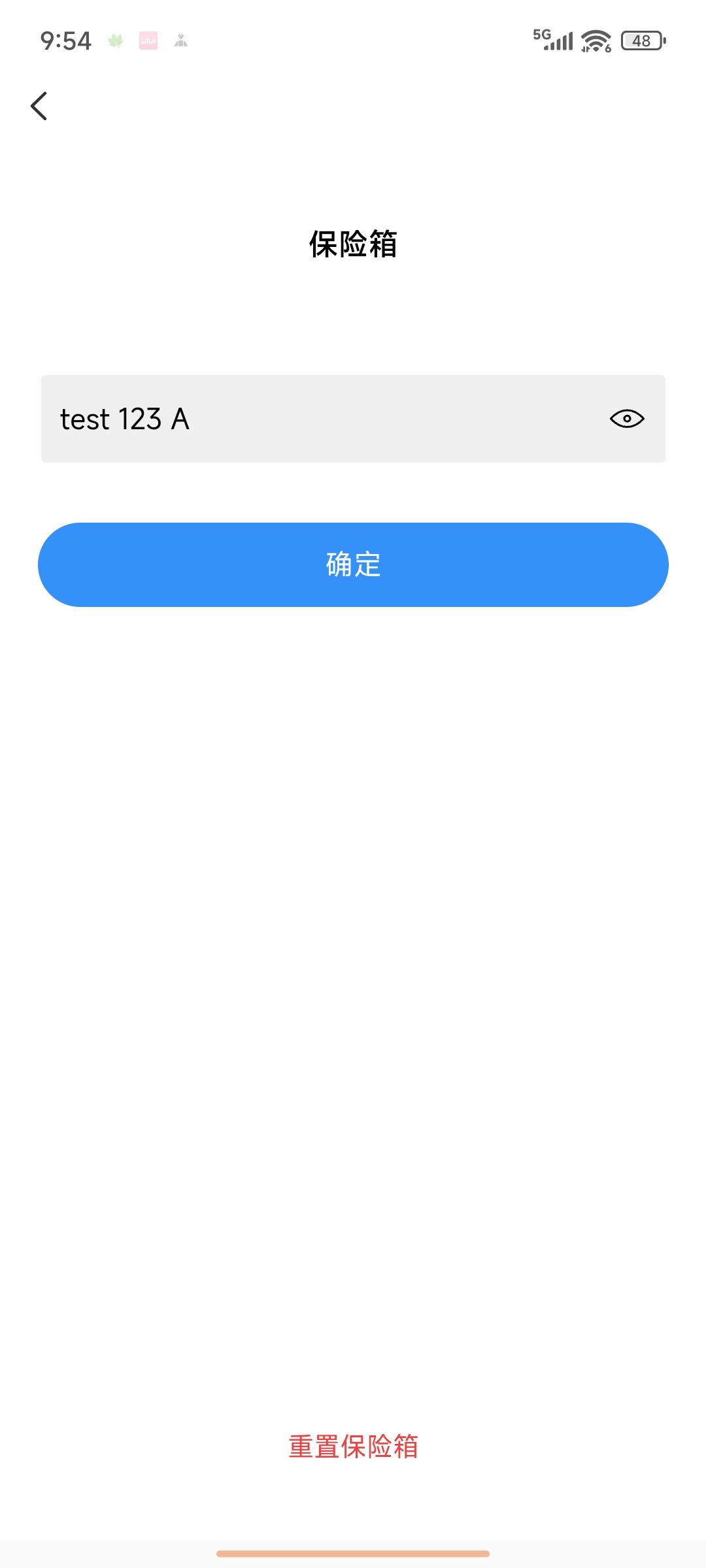
Task: Go back using the top-left arrow
Action: [x=39, y=106]
